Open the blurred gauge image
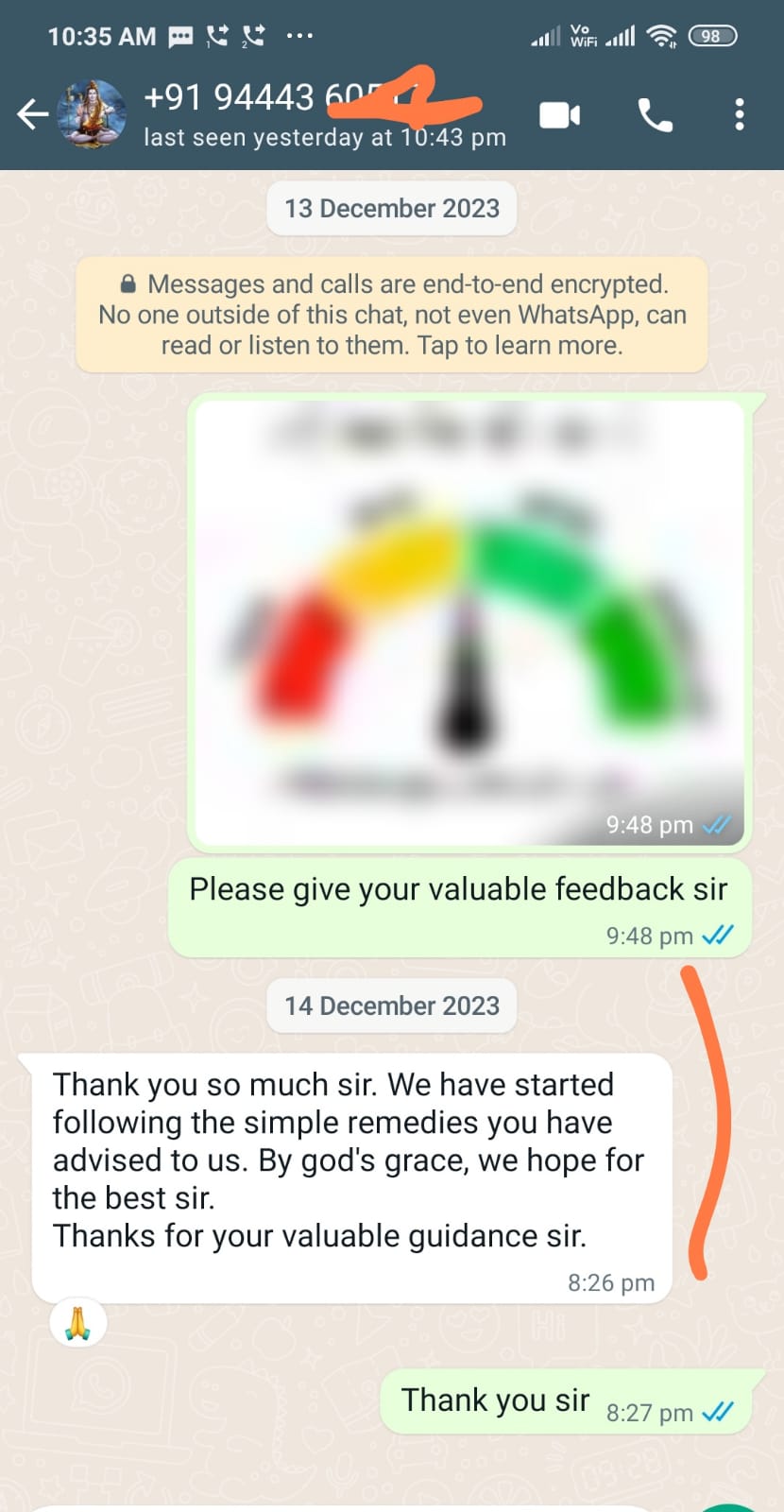The width and height of the screenshot is (784, 1512). (469, 619)
